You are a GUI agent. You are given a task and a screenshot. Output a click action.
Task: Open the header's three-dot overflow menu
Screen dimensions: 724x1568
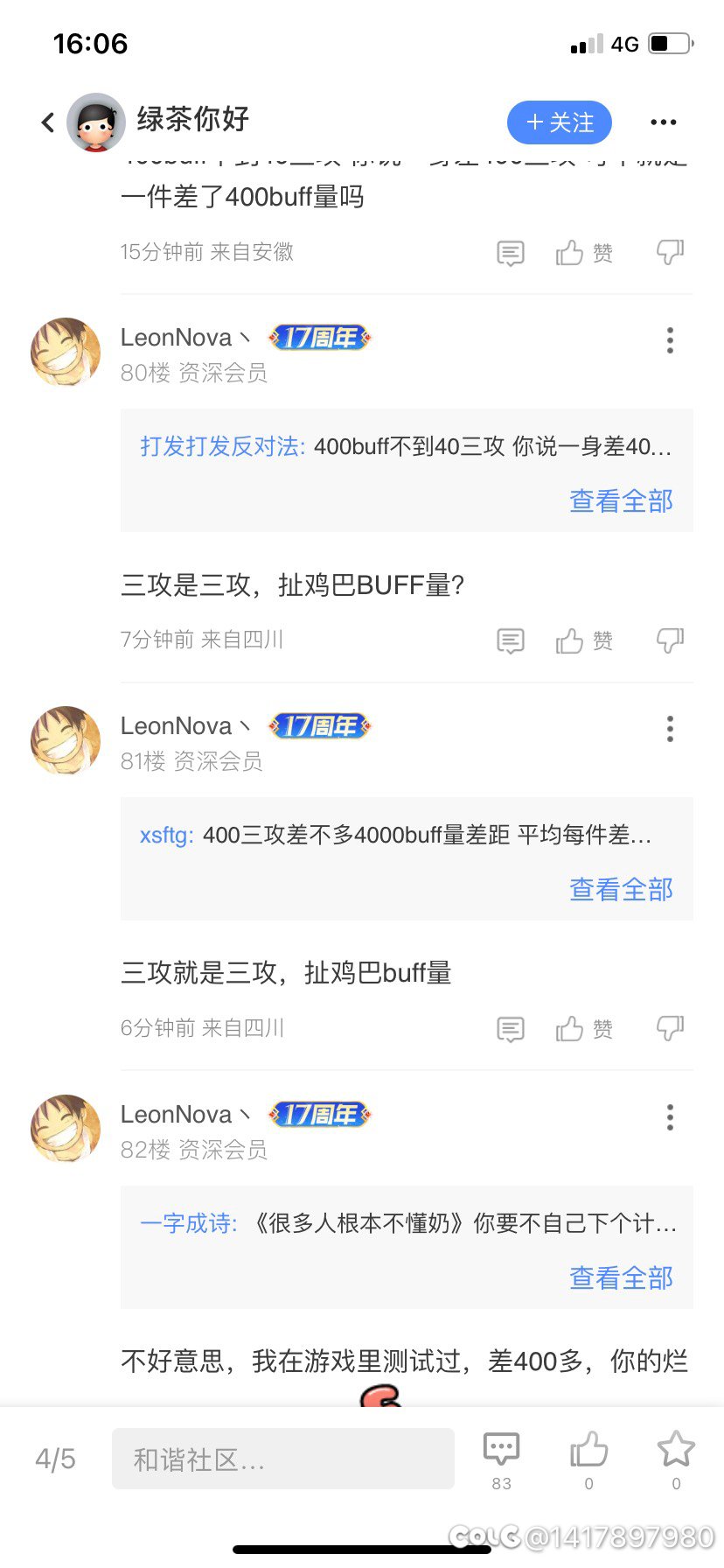664,122
